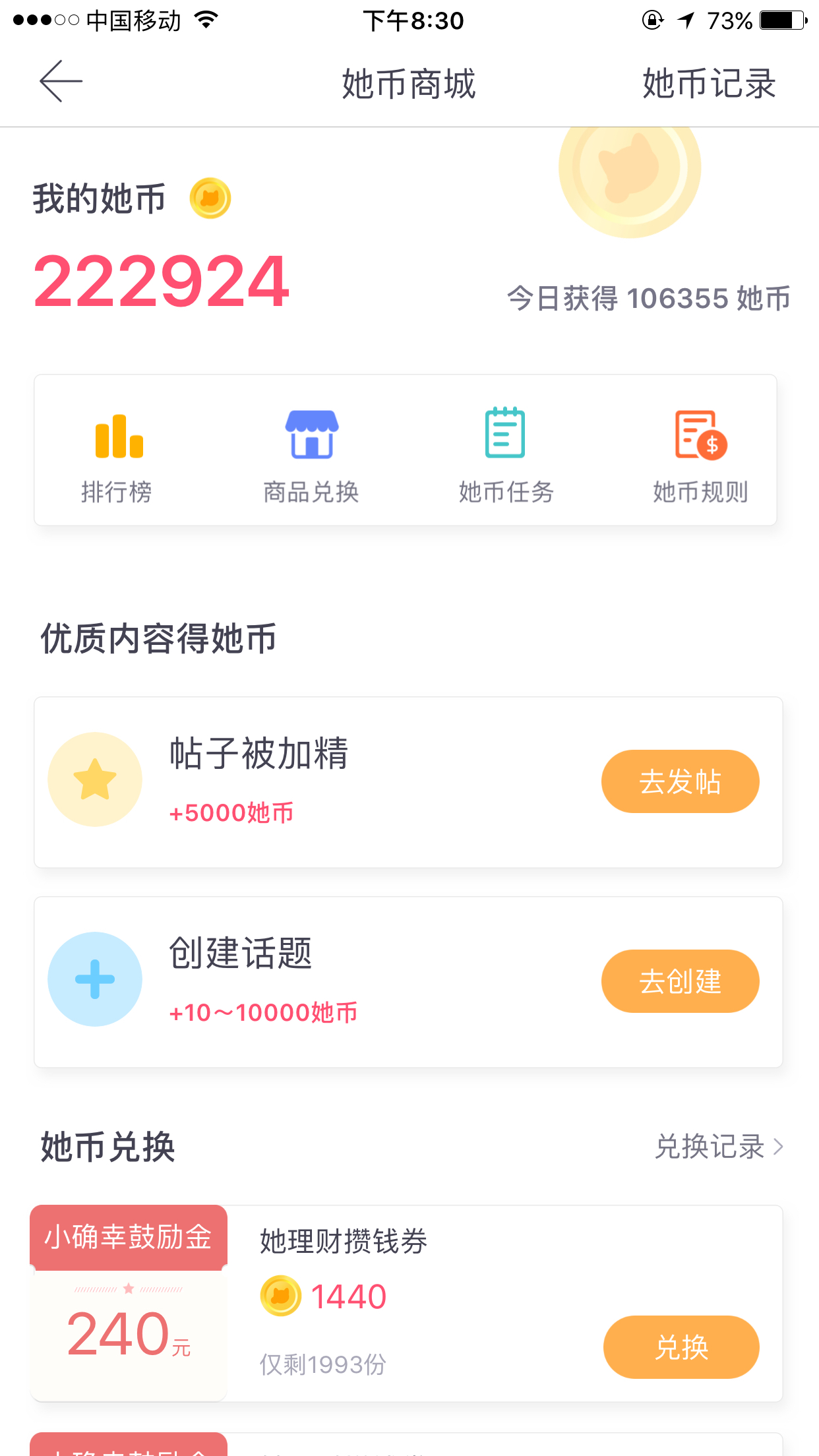Open the 240元 小确幸鼓励金 coupon card

point(129,1303)
